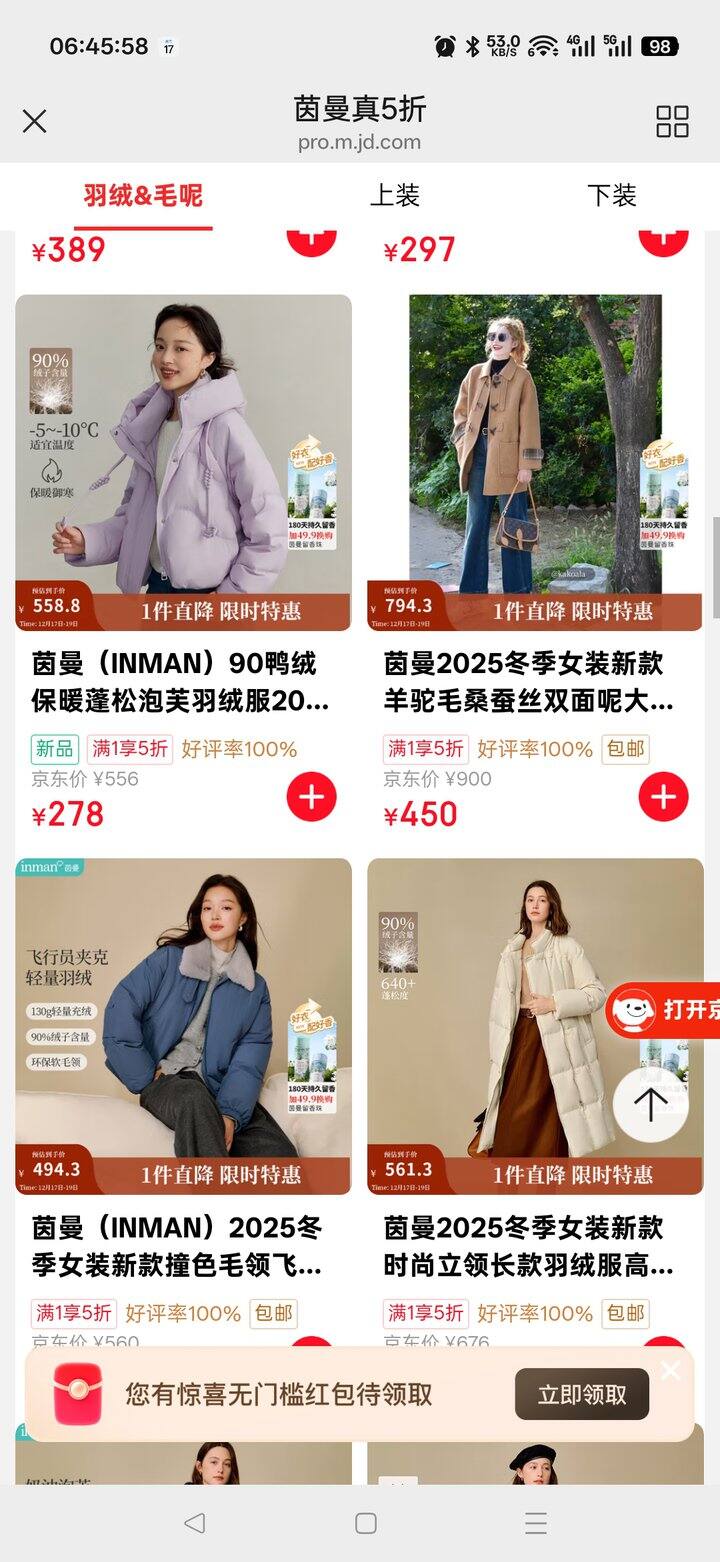Open the cream 立领长款羽绒服 card
The width and height of the screenshot is (720, 1562).
click(535, 1025)
